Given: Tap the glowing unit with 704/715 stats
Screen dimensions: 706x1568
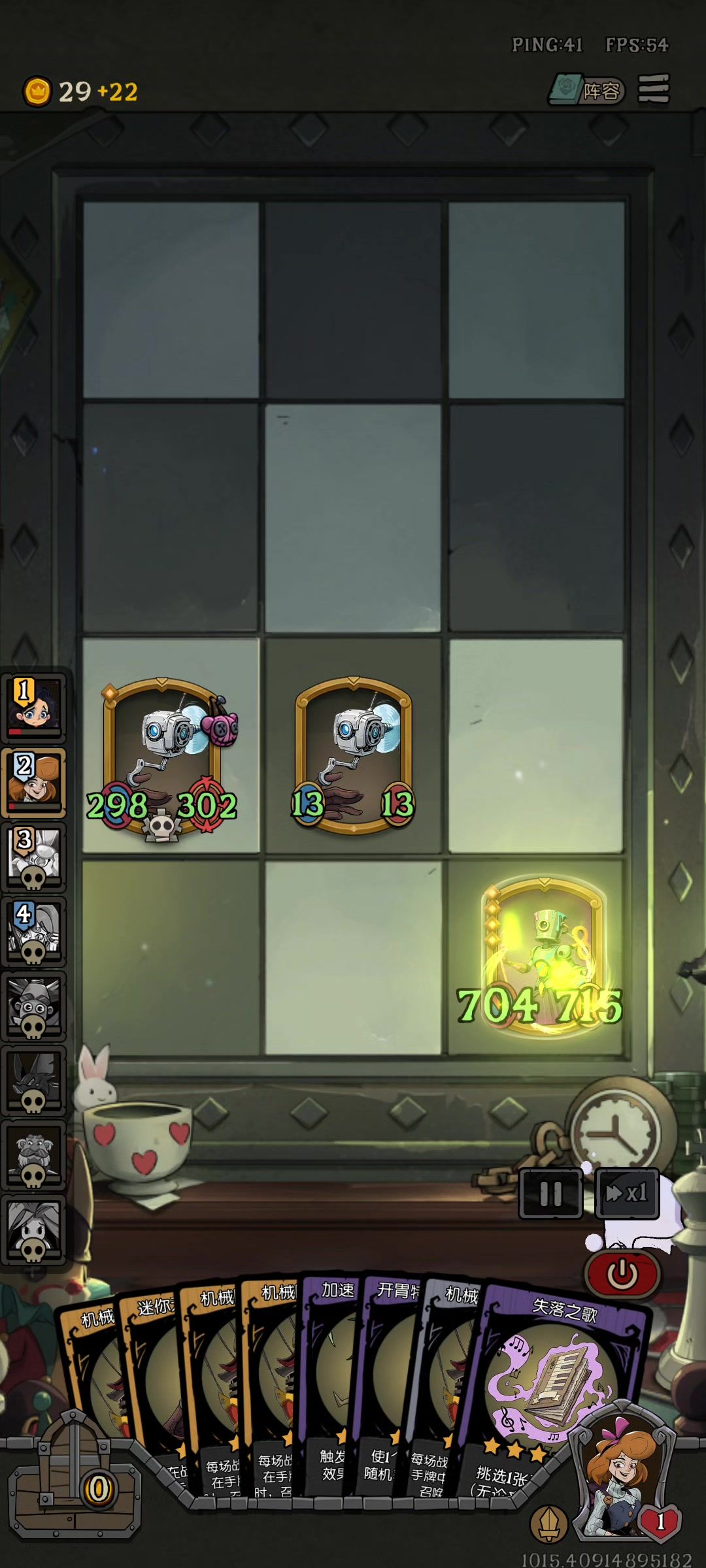Looking at the screenshot, I should 541,957.
